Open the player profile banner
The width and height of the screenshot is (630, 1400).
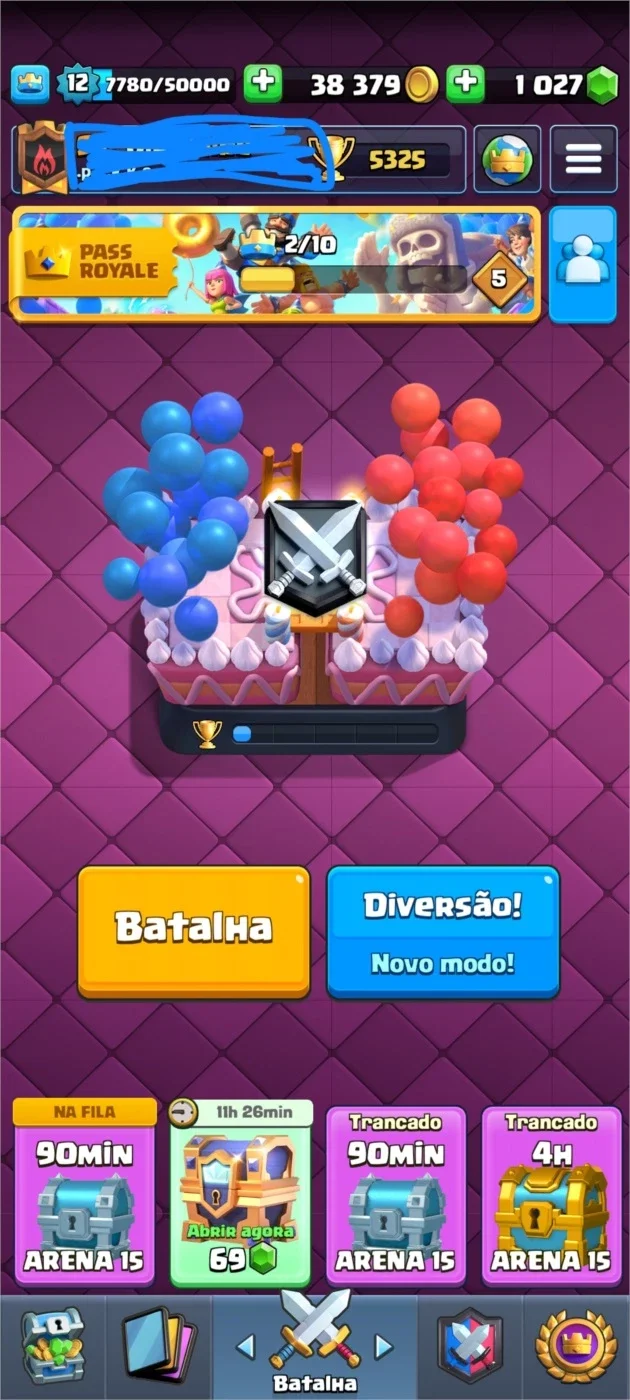click(x=238, y=159)
